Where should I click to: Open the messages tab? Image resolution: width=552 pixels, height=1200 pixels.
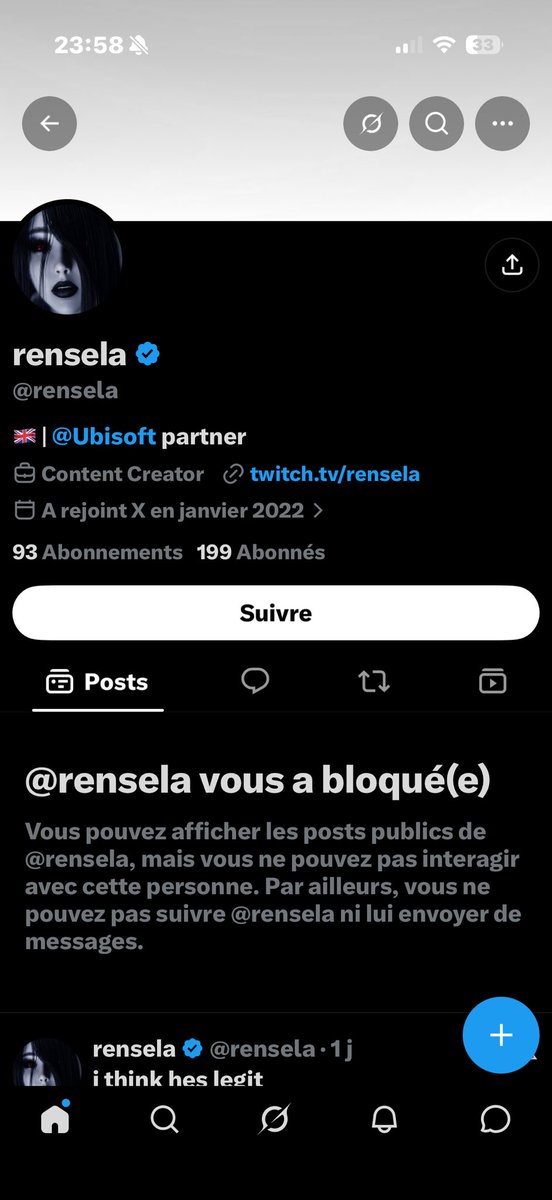click(495, 1119)
